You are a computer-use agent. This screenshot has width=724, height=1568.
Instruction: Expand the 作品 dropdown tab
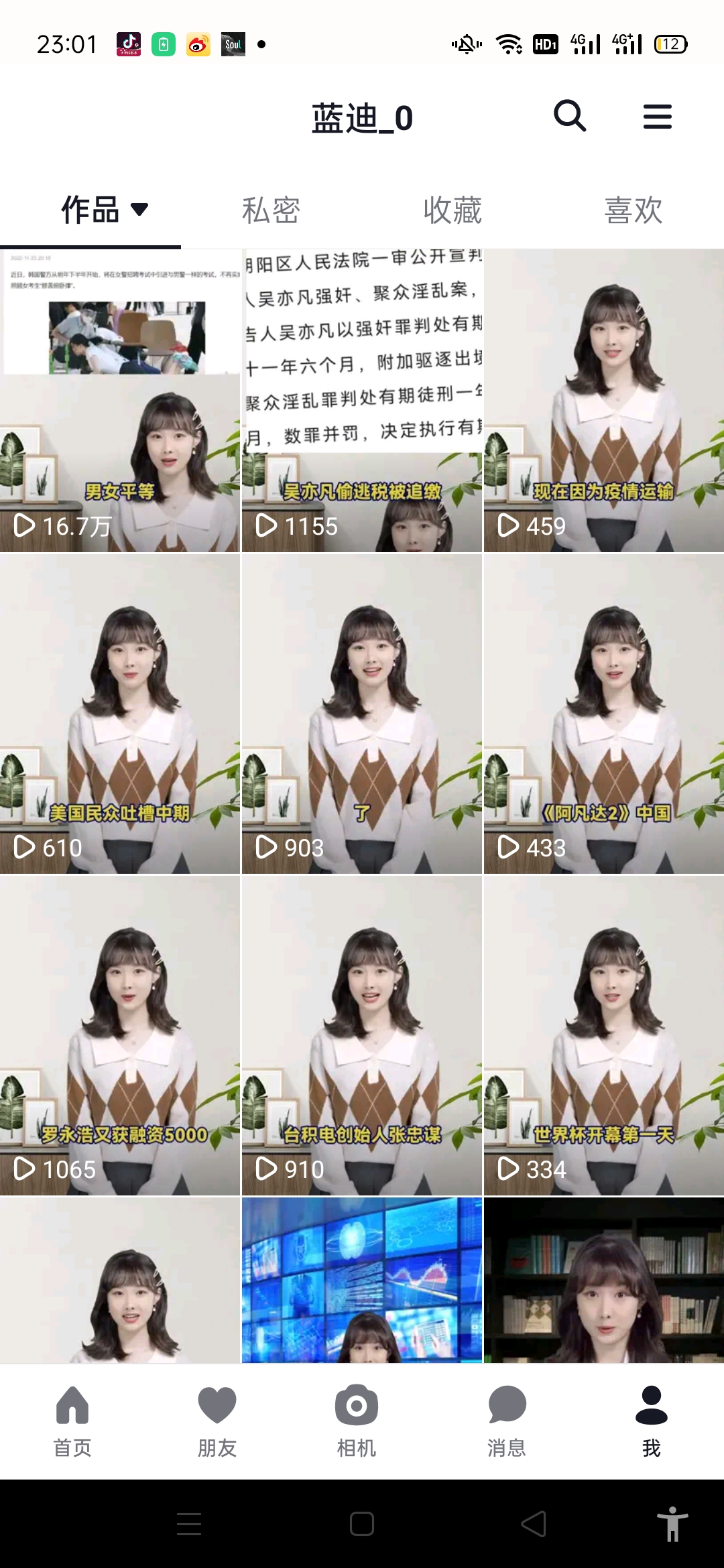[x=105, y=210]
